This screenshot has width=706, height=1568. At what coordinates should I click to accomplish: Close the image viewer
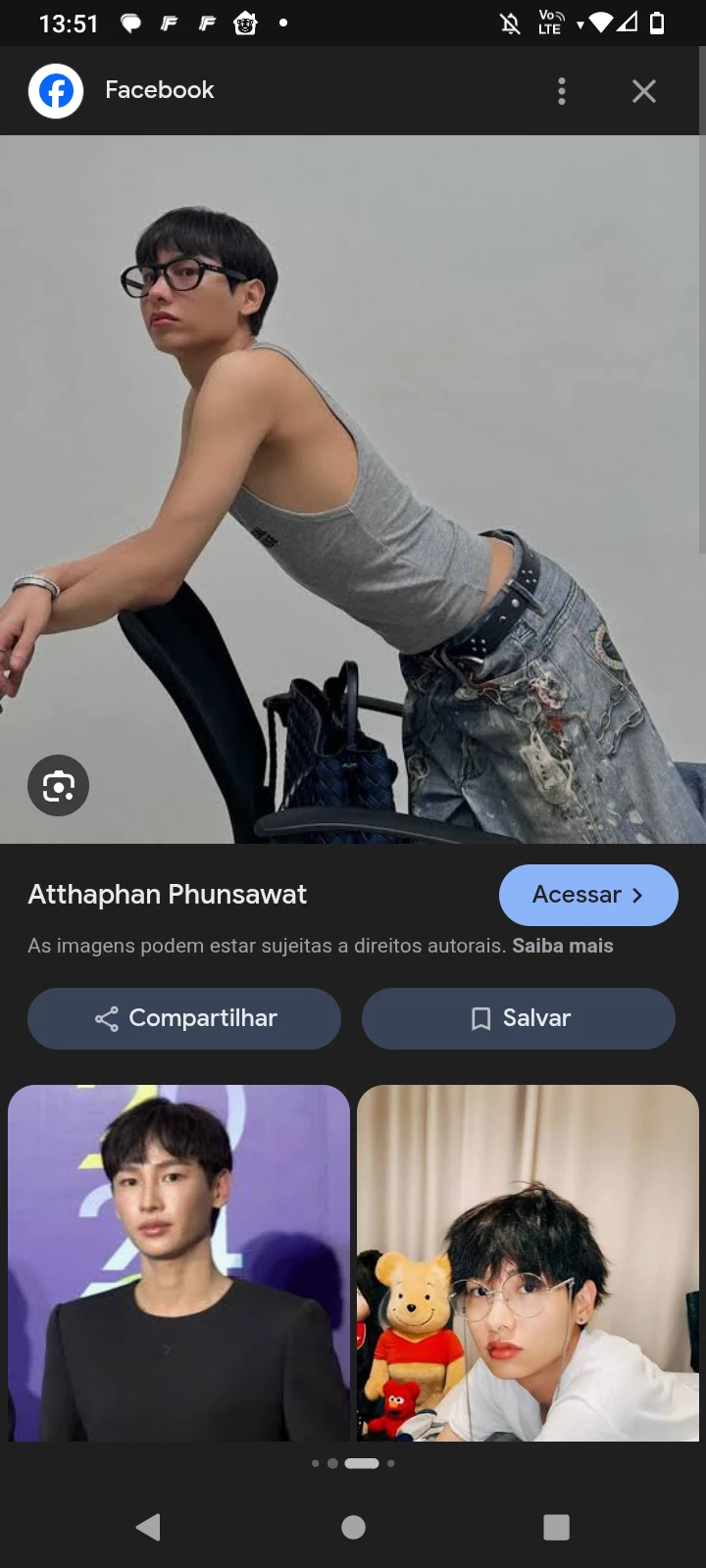643,91
